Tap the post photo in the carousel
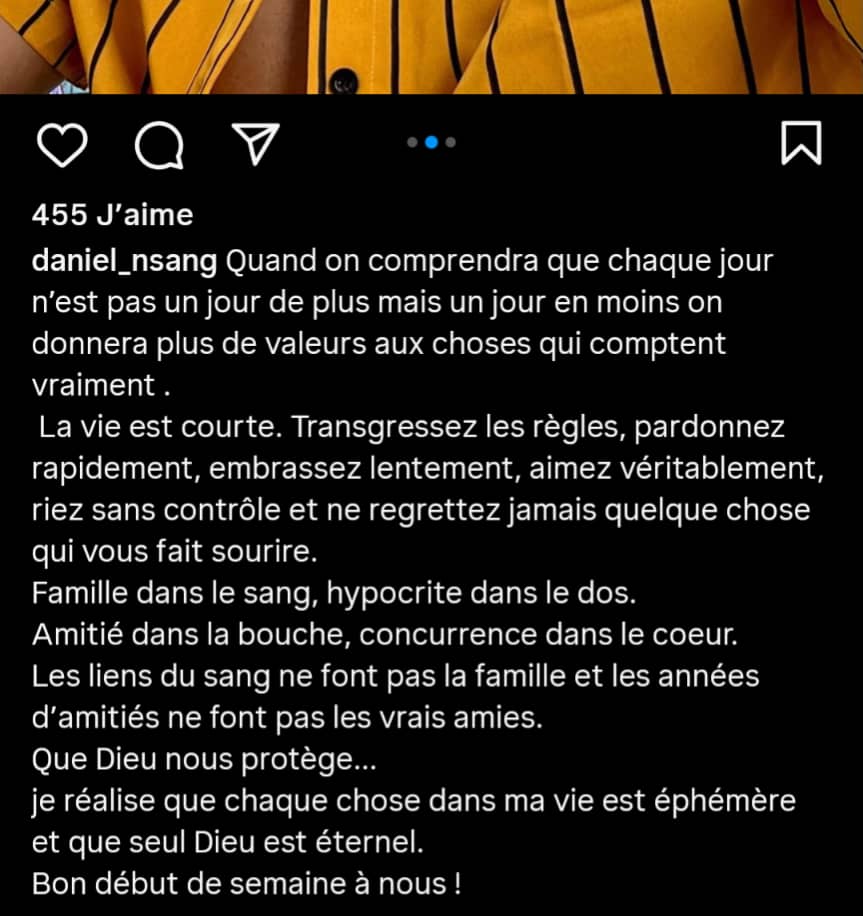 point(431,47)
